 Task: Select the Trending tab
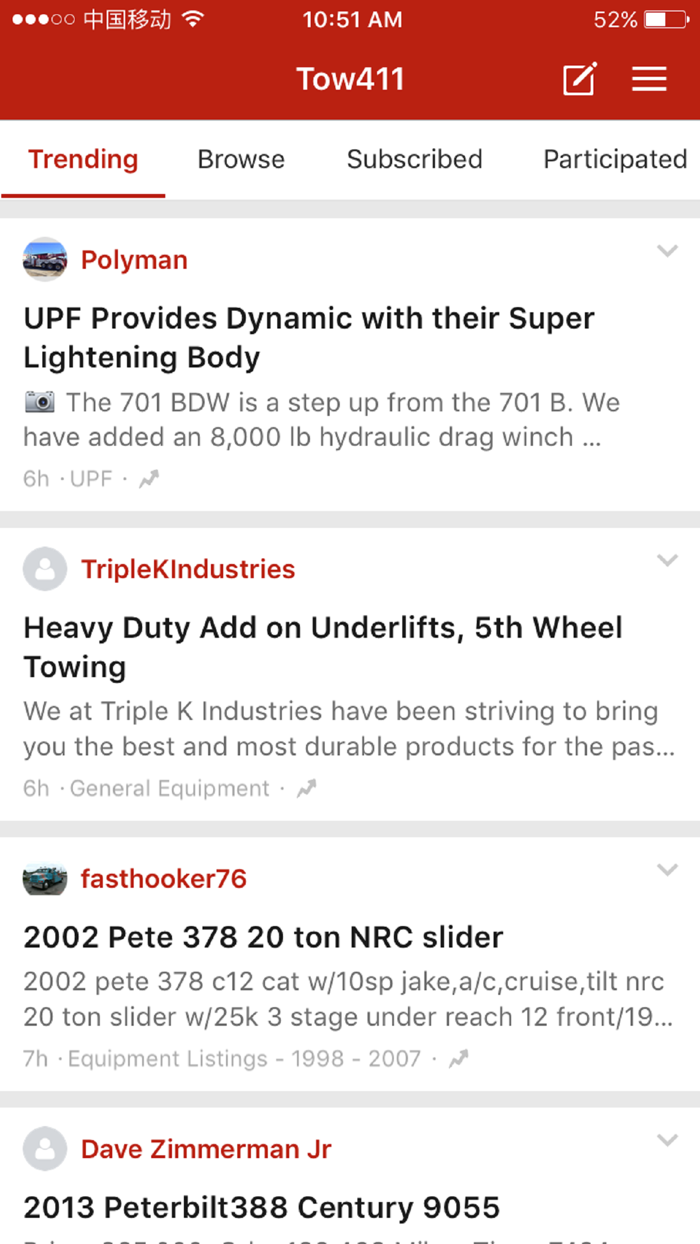coord(83,159)
